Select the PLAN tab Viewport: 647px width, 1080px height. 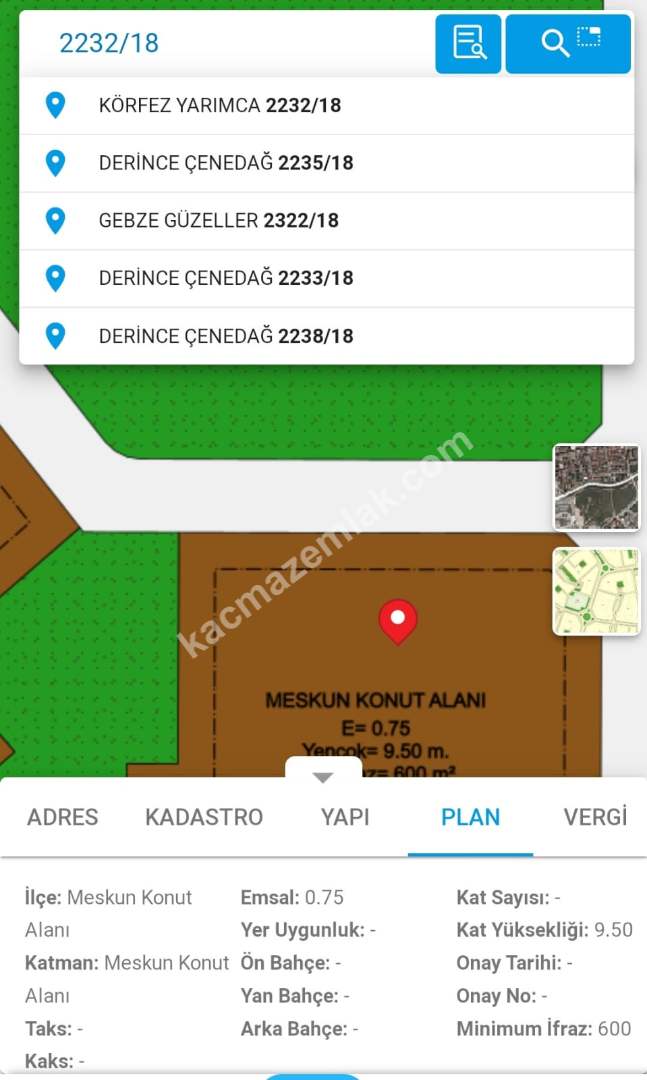pos(470,817)
